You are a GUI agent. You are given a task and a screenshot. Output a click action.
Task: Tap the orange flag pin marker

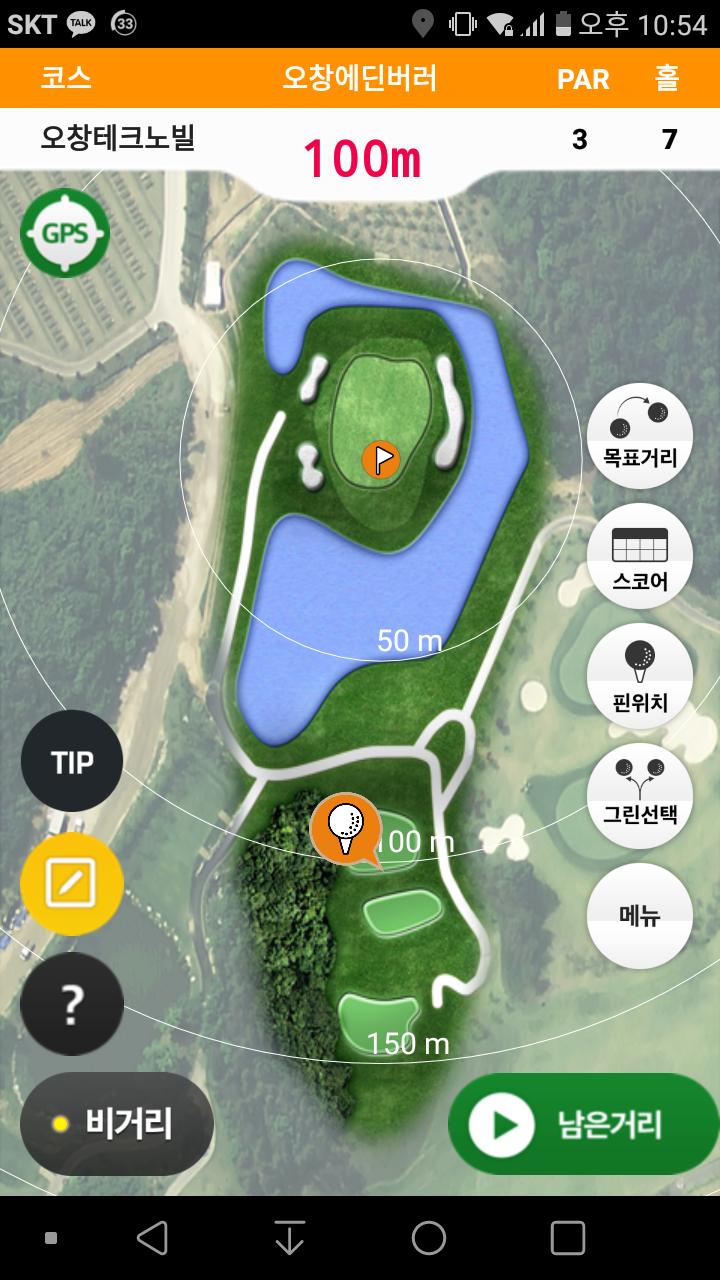[381, 459]
